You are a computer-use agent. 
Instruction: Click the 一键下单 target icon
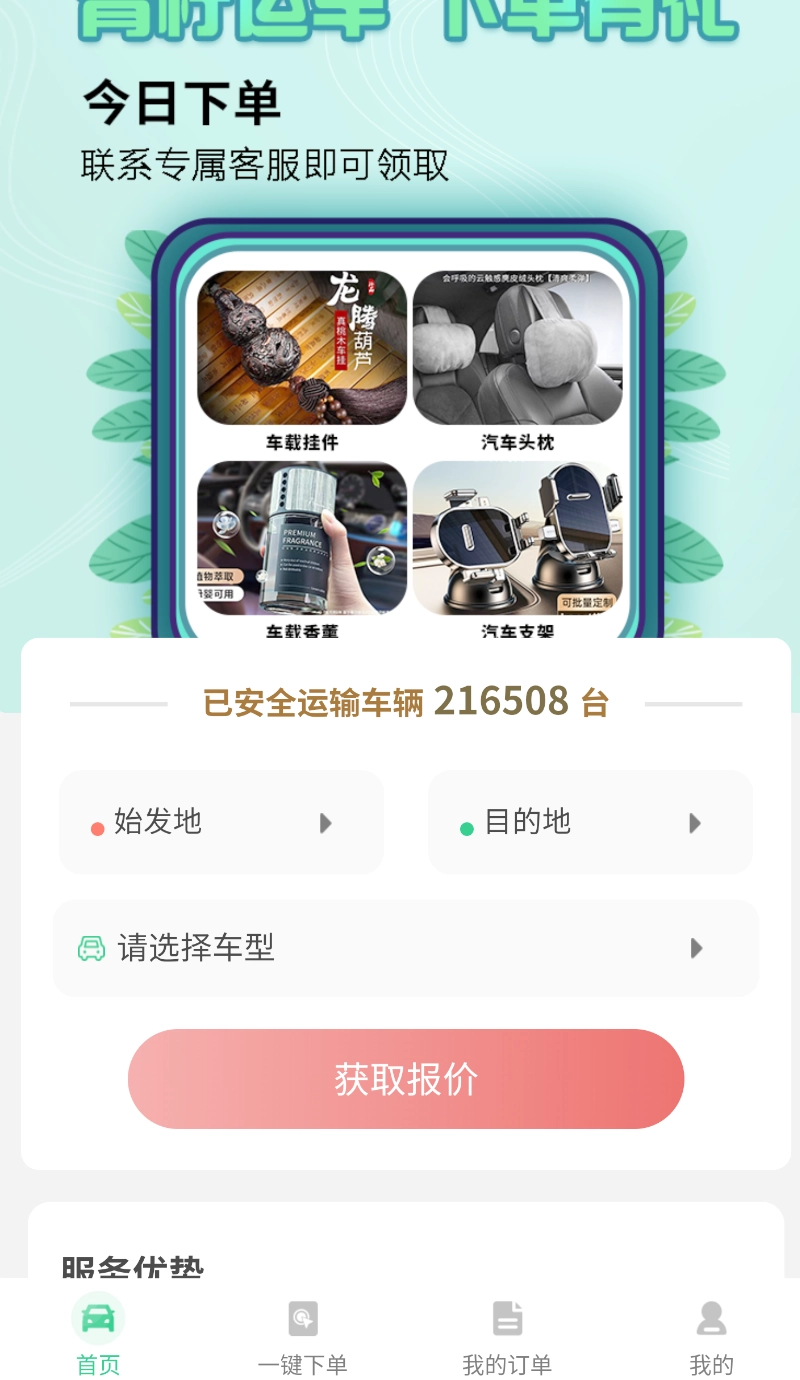[302, 1318]
